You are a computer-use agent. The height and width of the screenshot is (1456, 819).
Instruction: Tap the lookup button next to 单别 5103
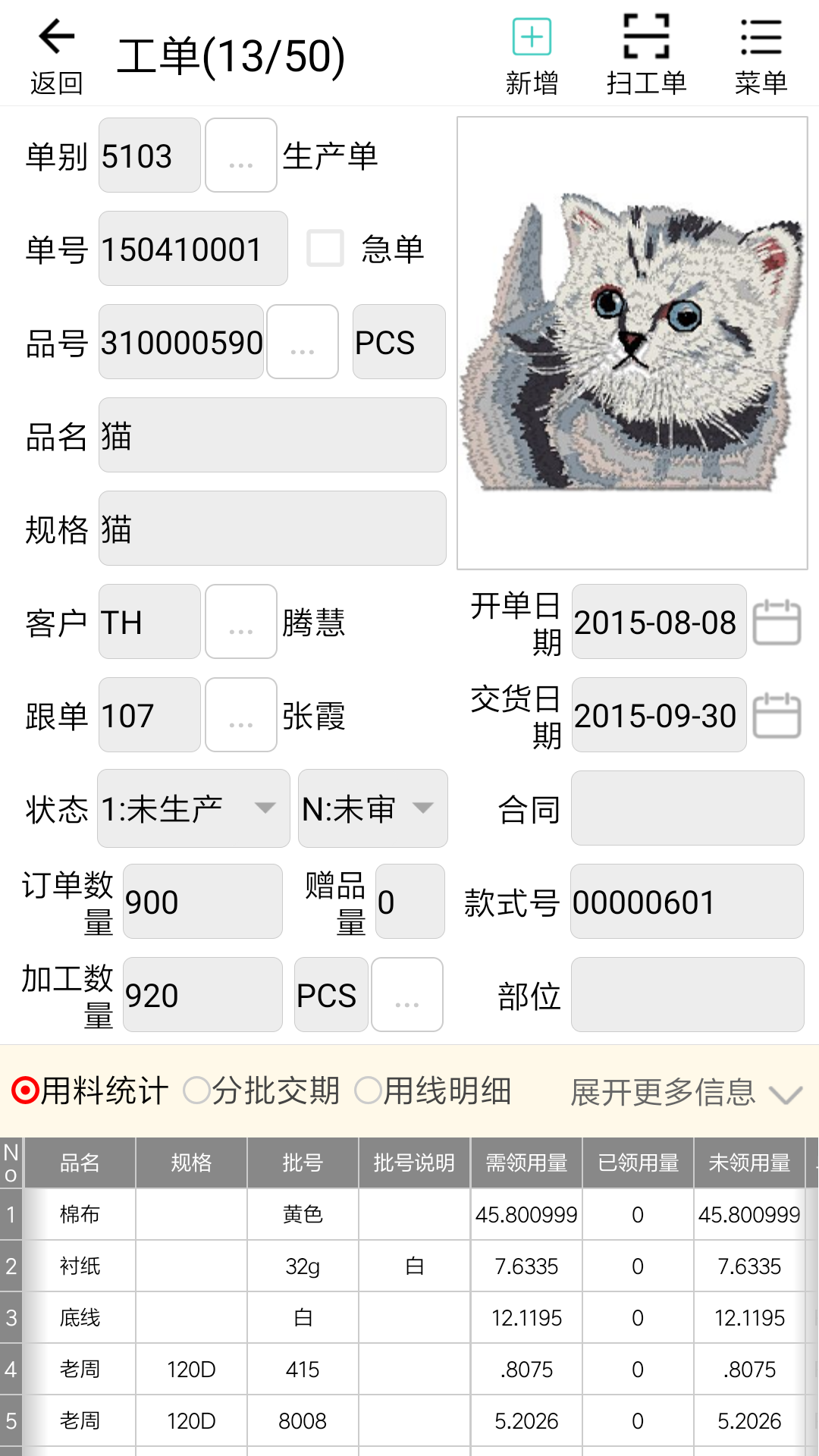pyautogui.click(x=241, y=155)
